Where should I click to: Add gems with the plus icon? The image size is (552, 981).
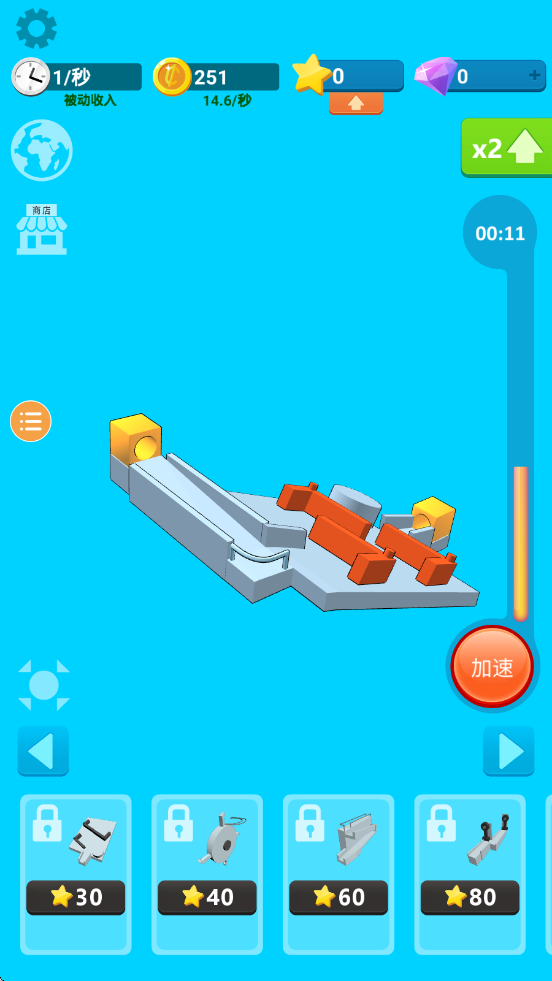click(534, 76)
